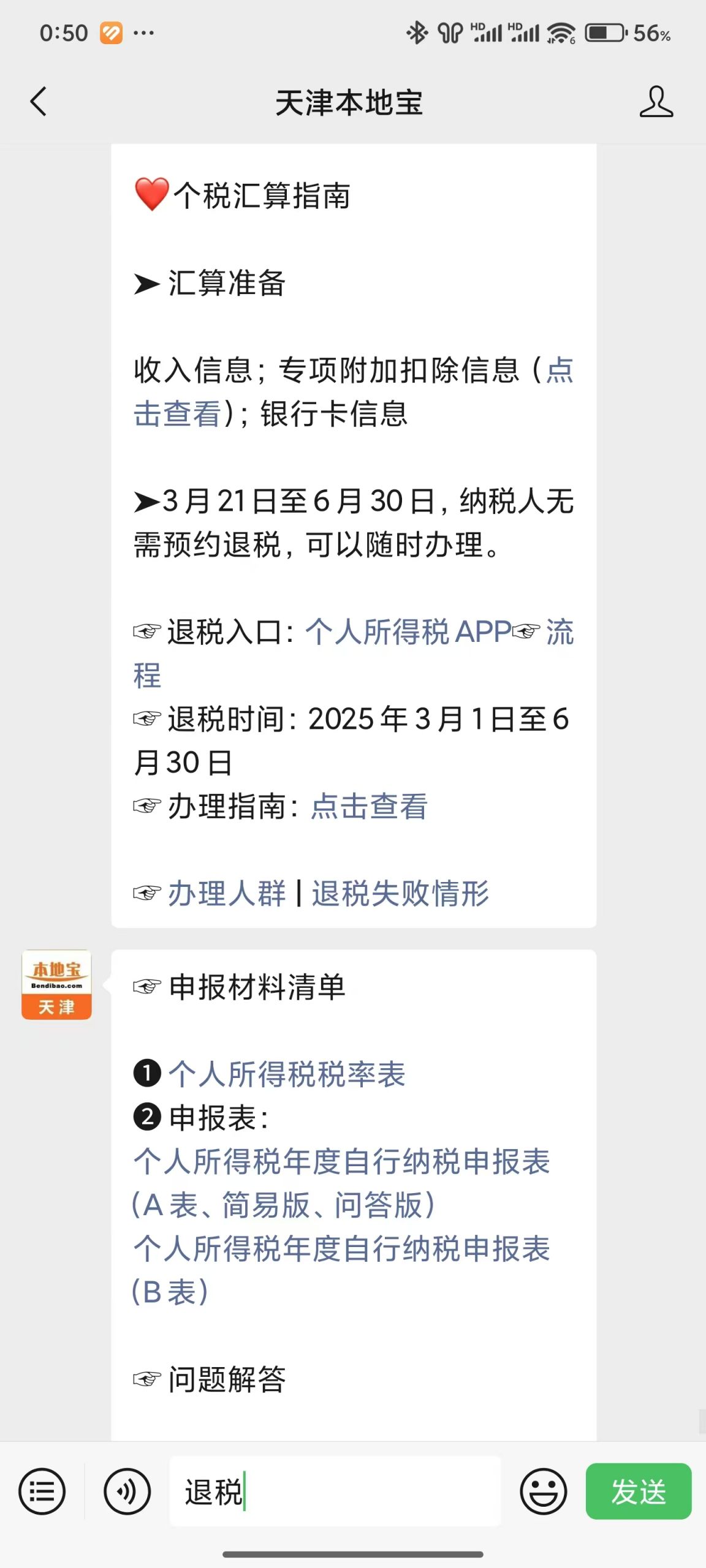Switch to voice input
This screenshot has width=706, height=1568.
click(x=127, y=1491)
